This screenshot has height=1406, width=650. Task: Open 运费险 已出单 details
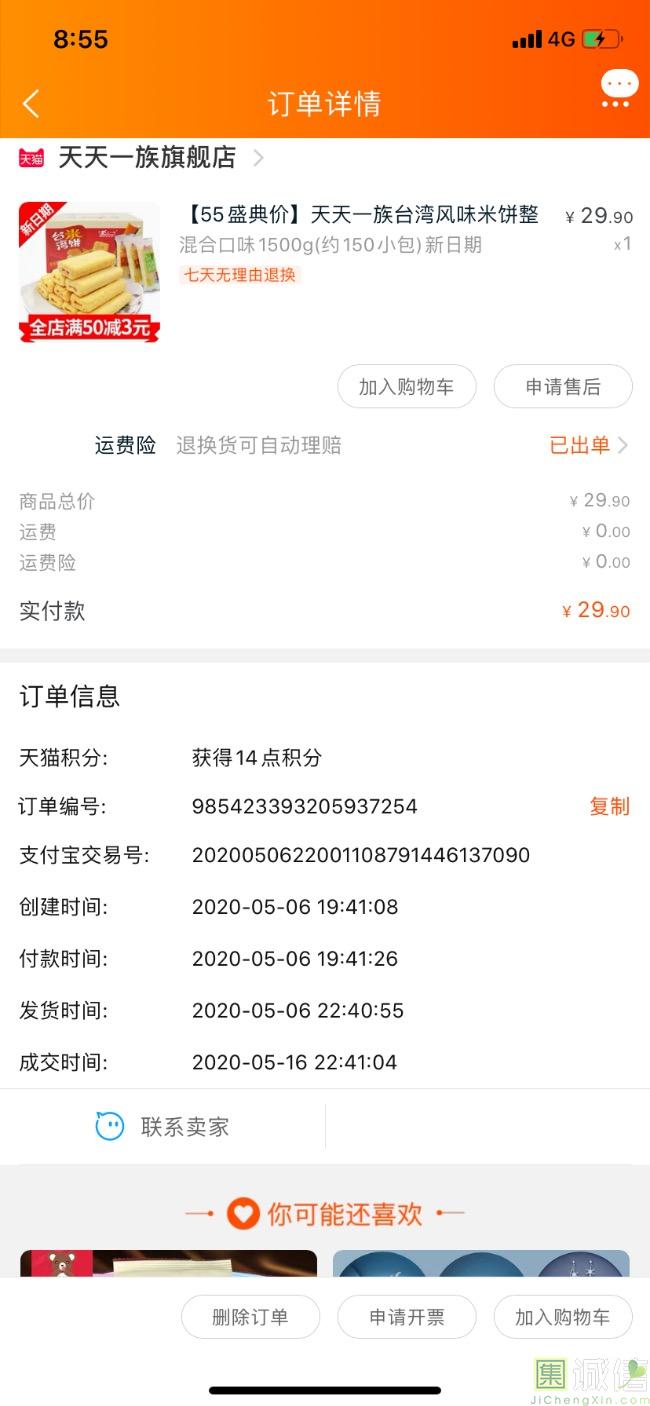(x=588, y=446)
